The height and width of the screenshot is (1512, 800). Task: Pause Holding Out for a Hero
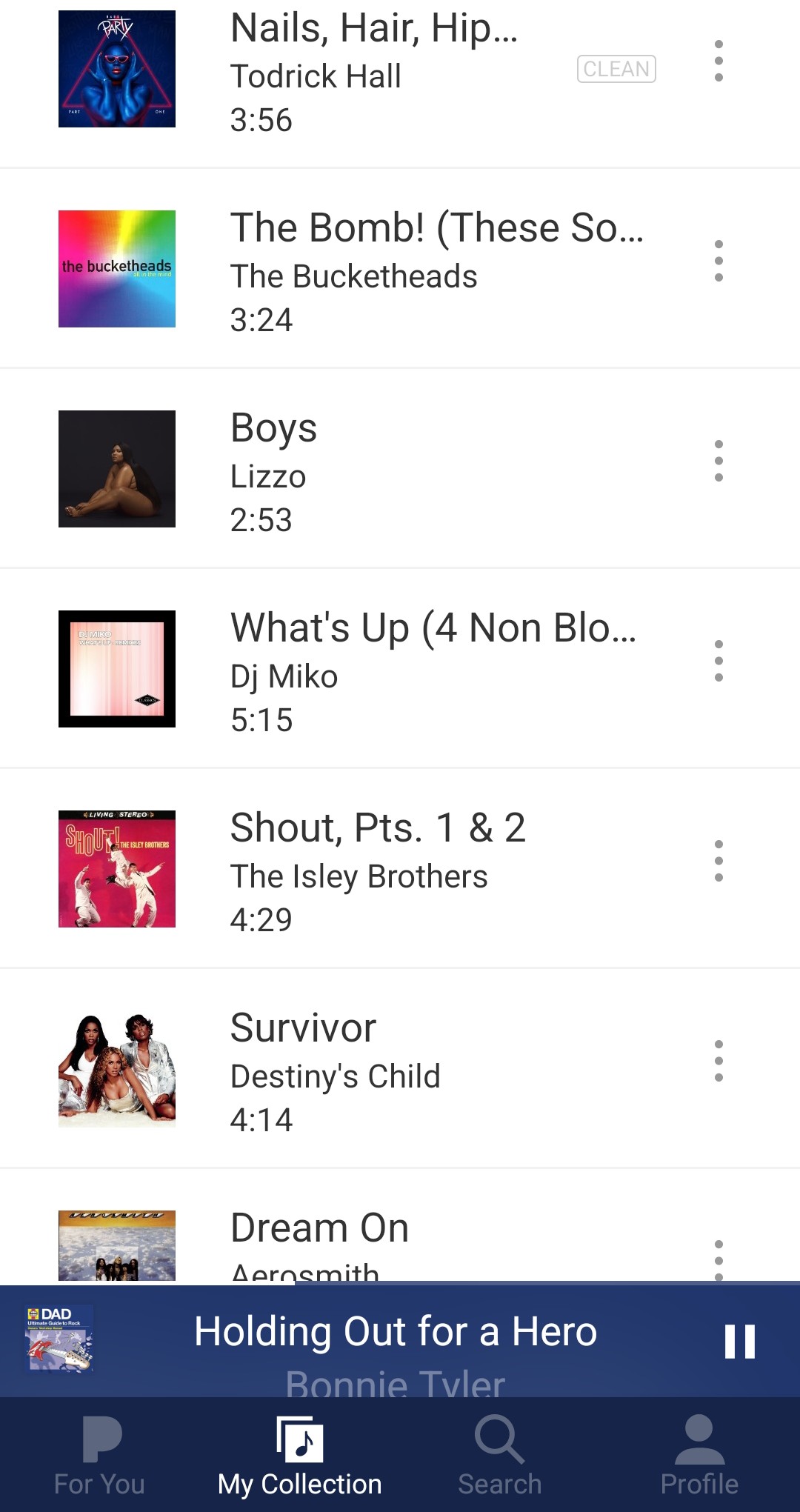coord(739,1342)
